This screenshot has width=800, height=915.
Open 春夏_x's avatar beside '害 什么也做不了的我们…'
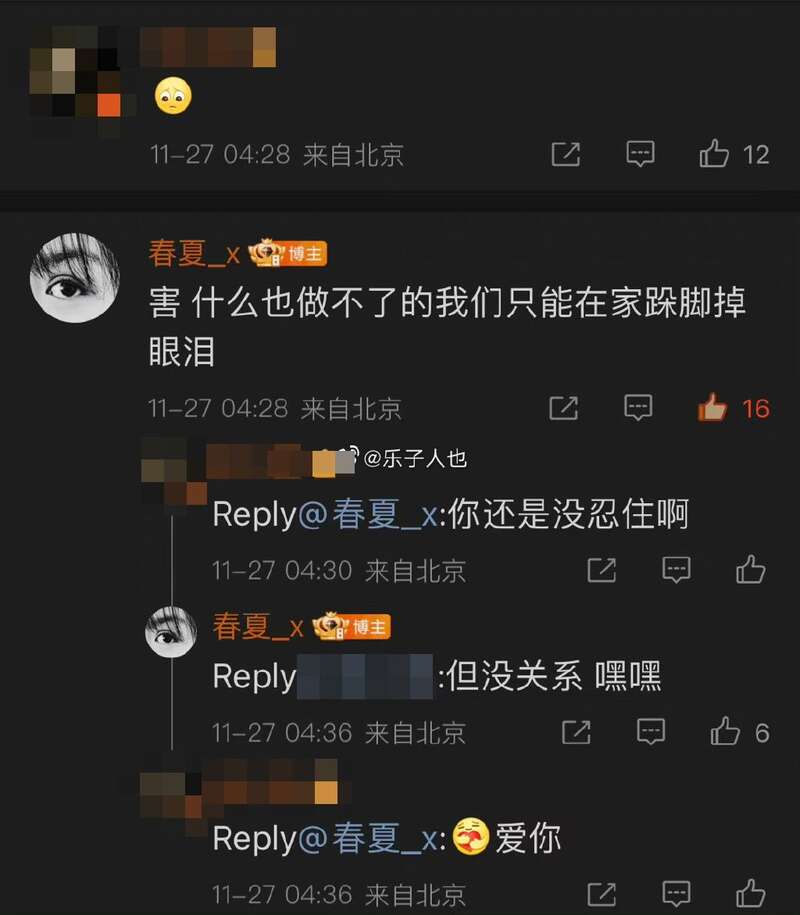tap(75, 279)
